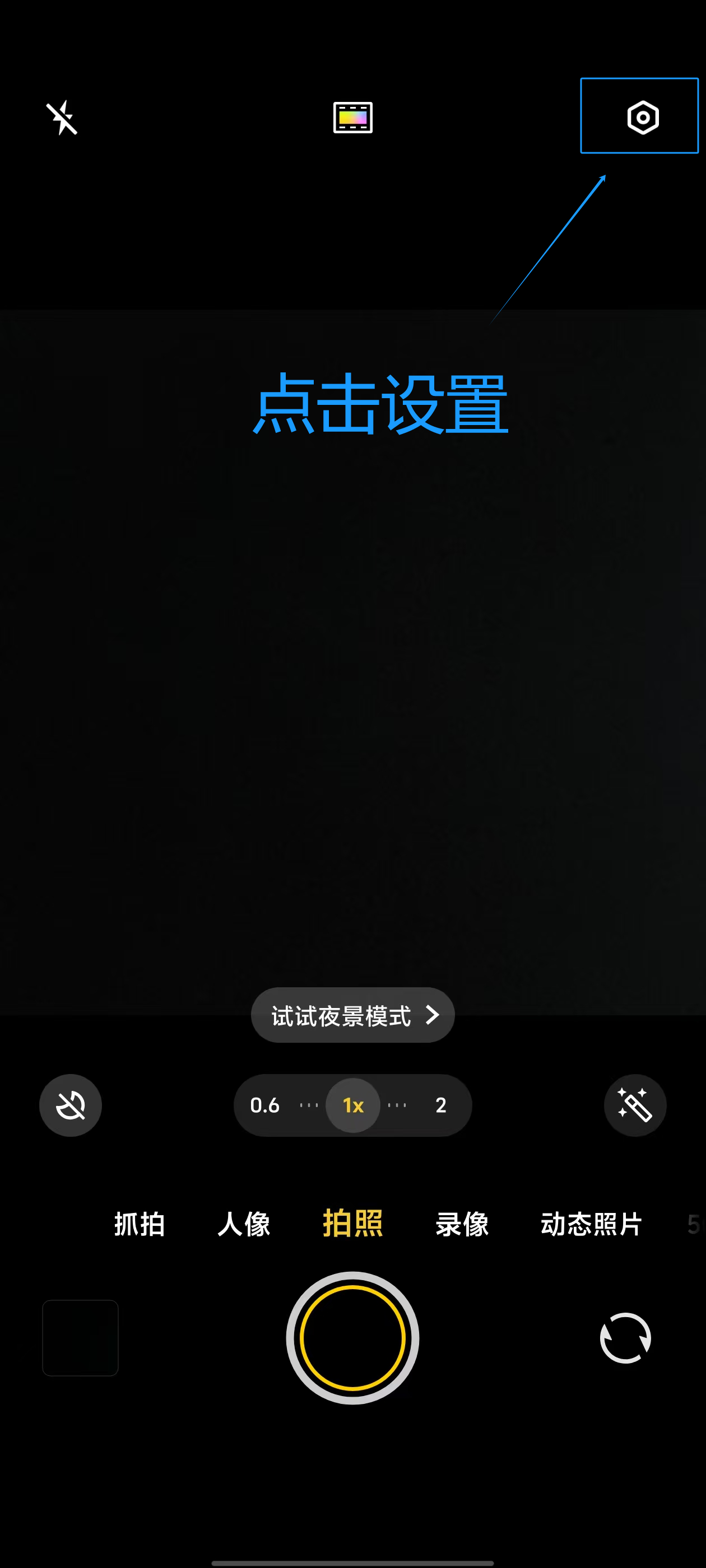
Task: Switch to 动态照片 live photo mode
Action: point(591,1224)
